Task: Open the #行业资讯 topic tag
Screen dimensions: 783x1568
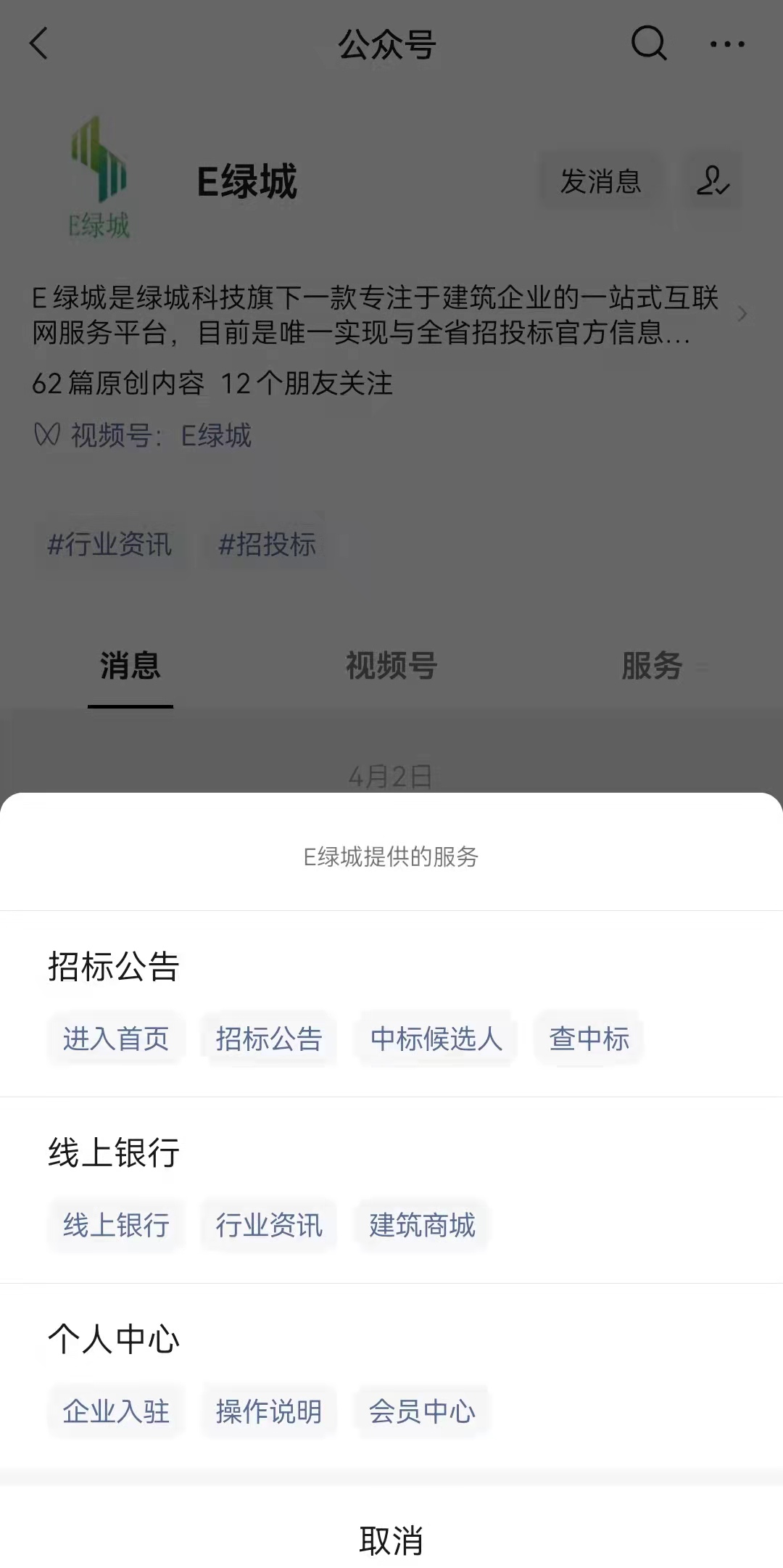Action: pyautogui.click(x=109, y=545)
